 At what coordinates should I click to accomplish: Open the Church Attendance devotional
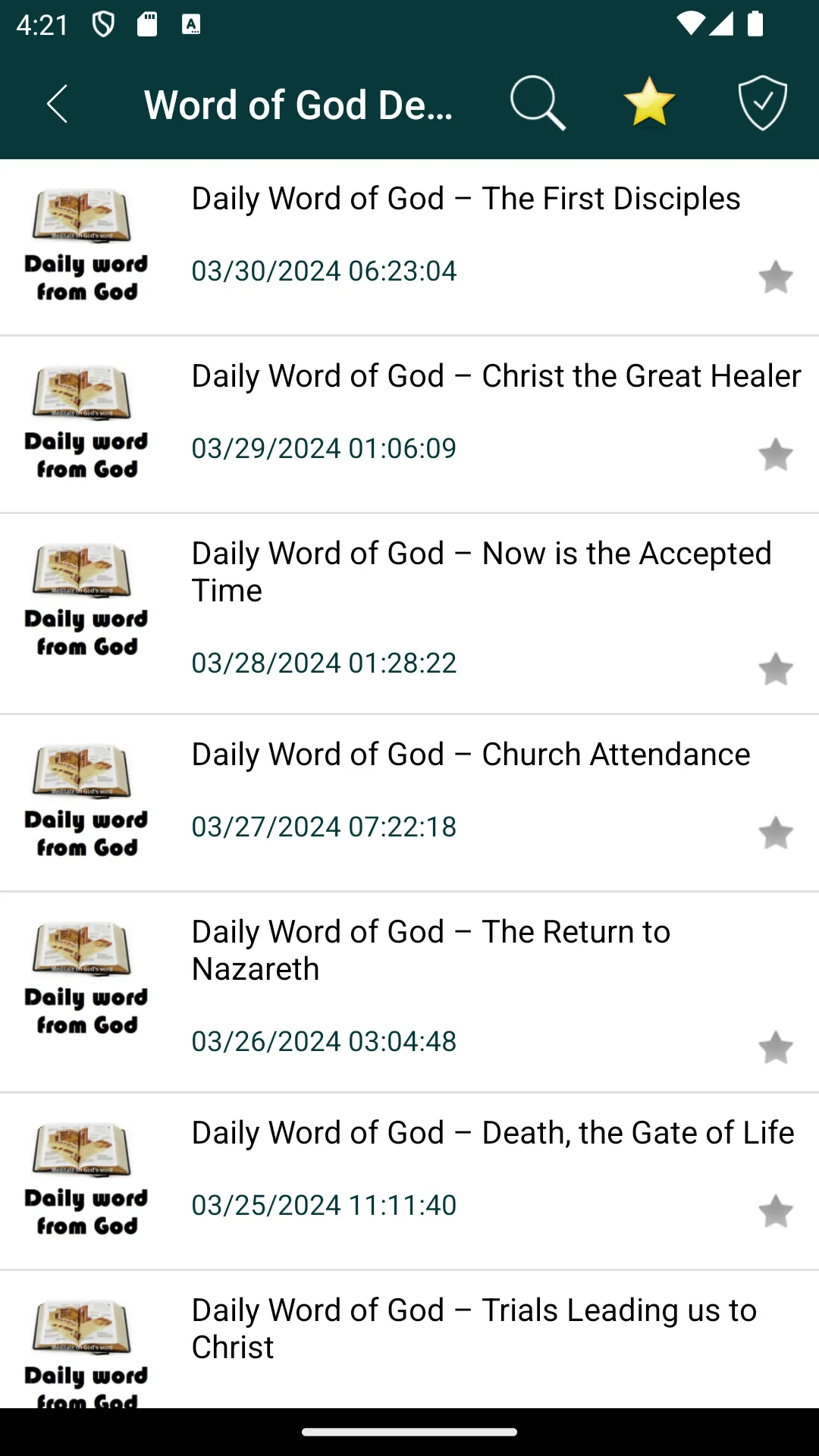(409, 803)
